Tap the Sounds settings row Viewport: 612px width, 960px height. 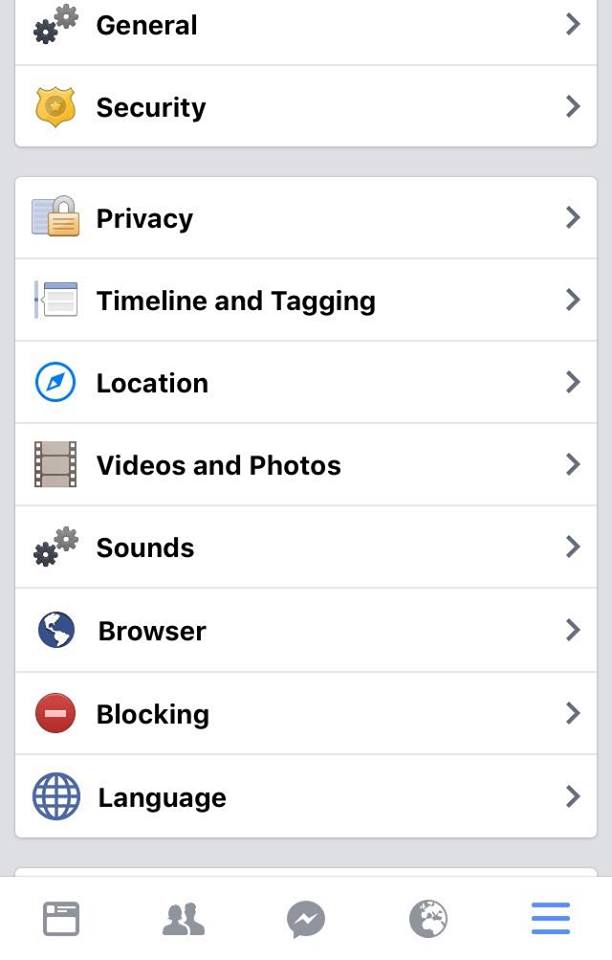(x=305, y=547)
